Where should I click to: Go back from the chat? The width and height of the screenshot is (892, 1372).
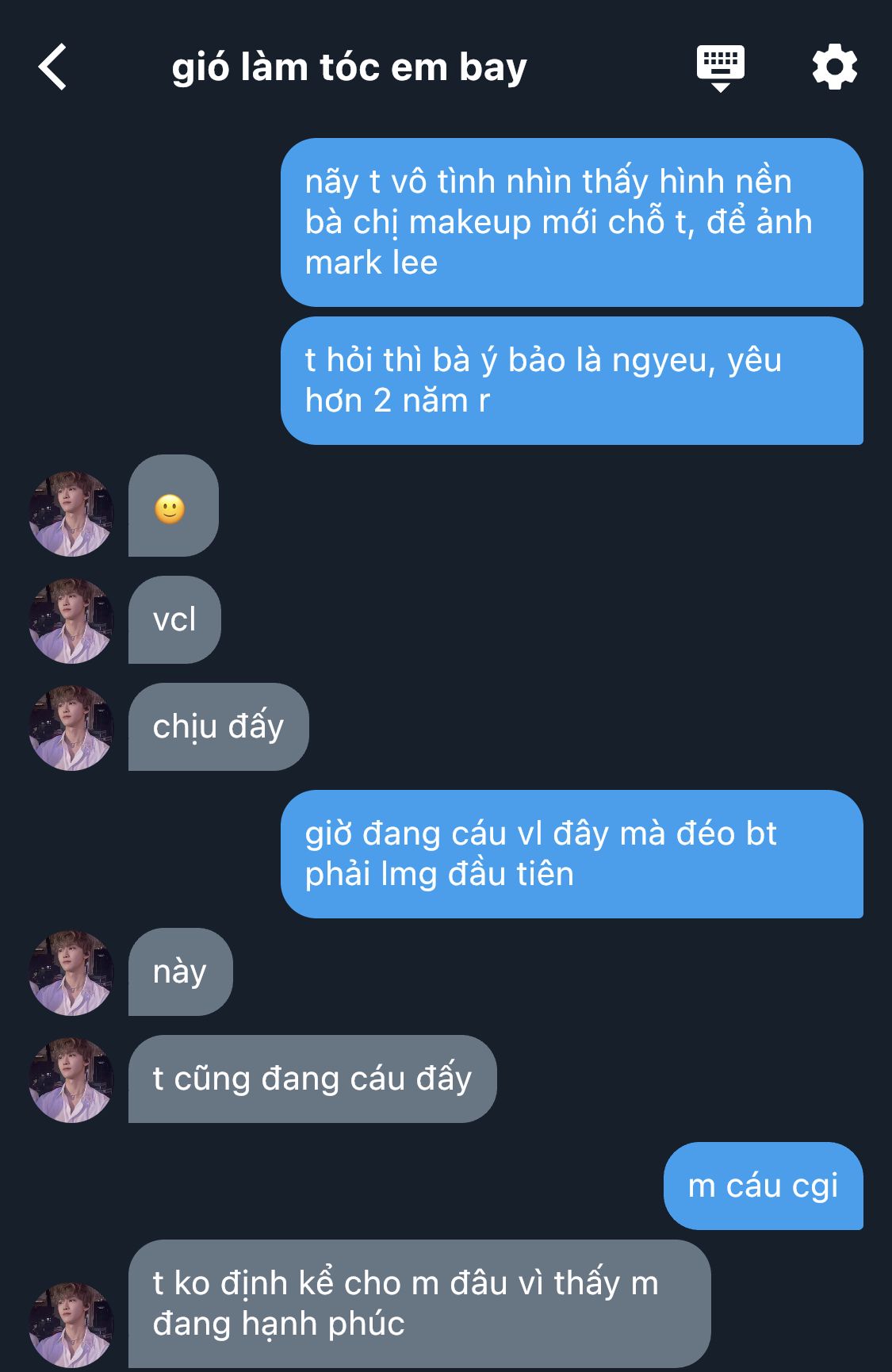[x=53, y=67]
